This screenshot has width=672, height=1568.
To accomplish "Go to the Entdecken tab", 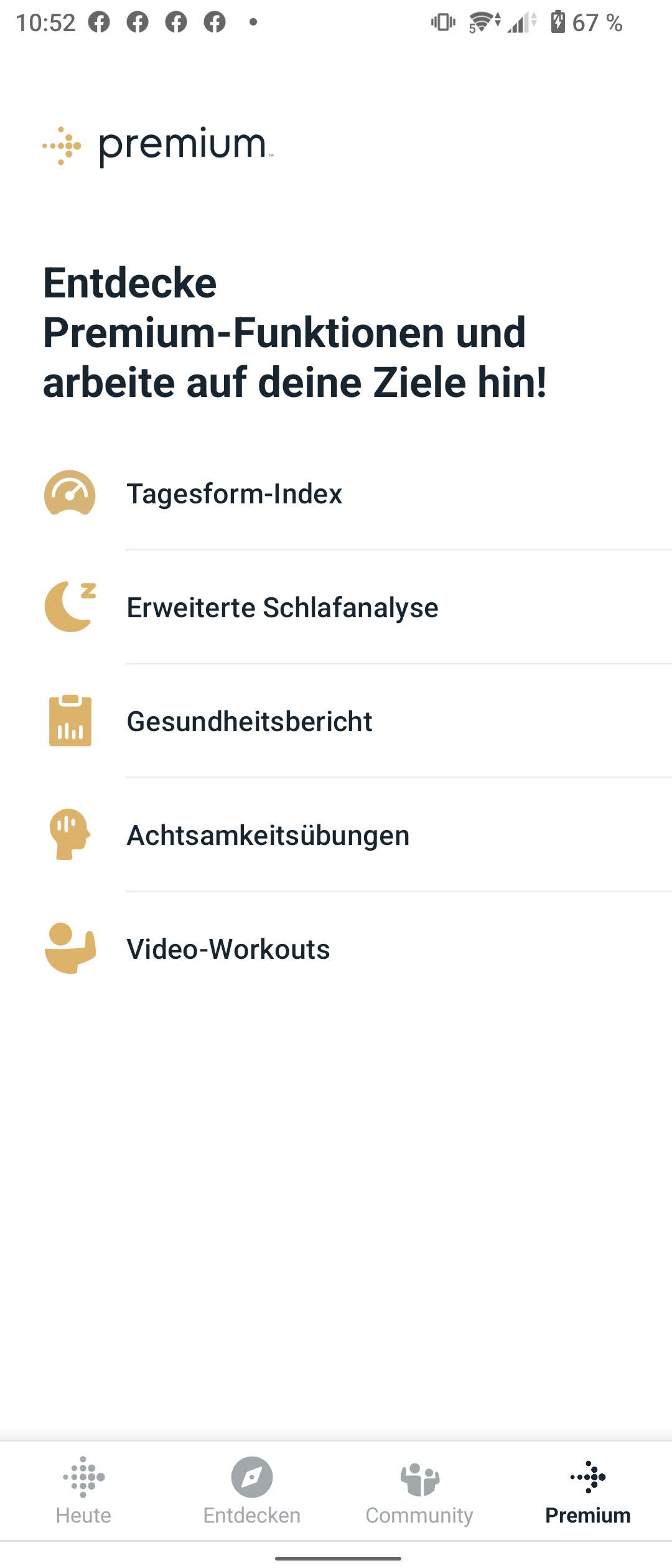I will pyautogui.click(x=252, y=1491).
